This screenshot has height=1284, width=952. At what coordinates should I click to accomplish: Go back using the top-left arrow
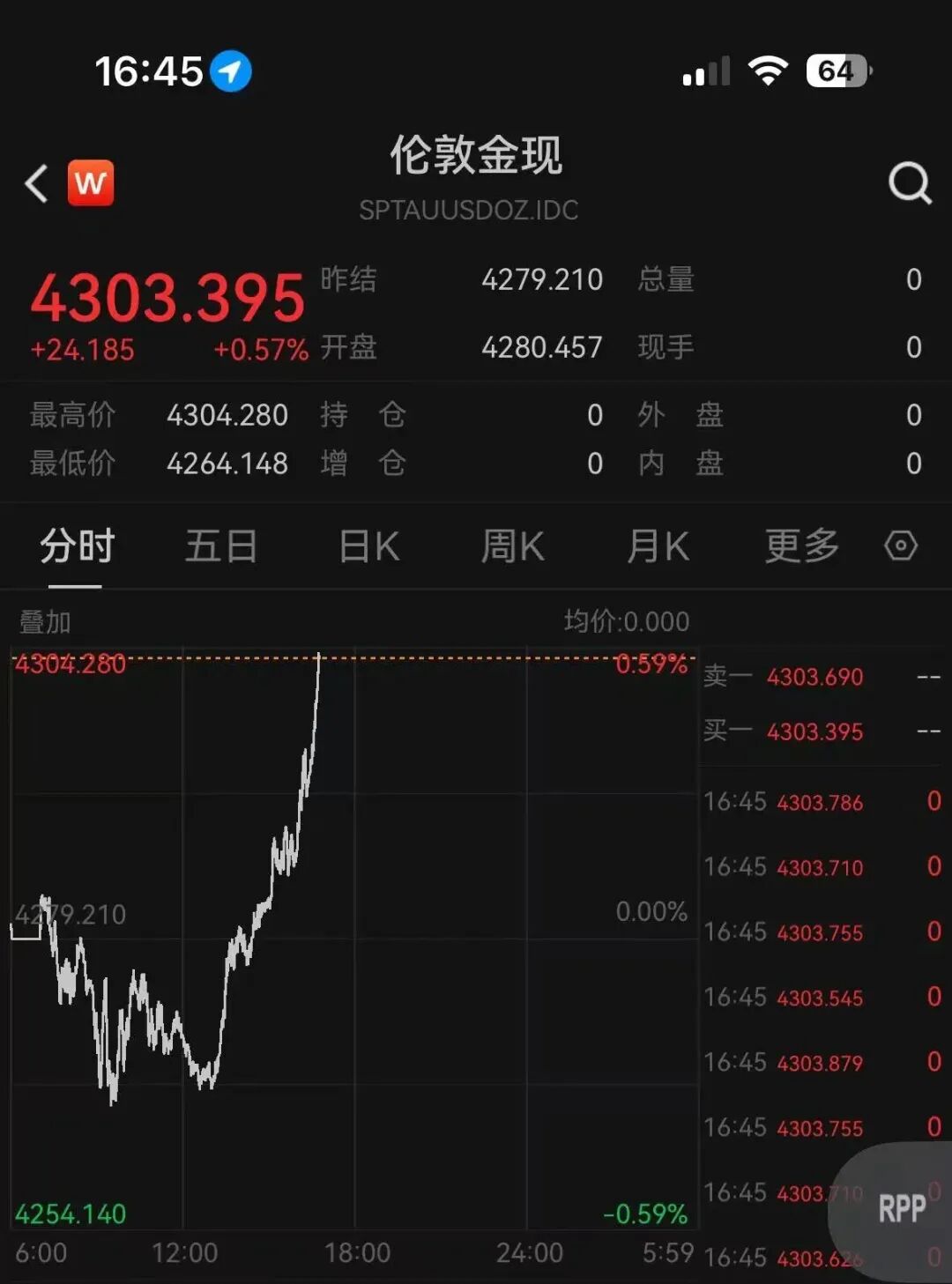[x=37, y=184]
